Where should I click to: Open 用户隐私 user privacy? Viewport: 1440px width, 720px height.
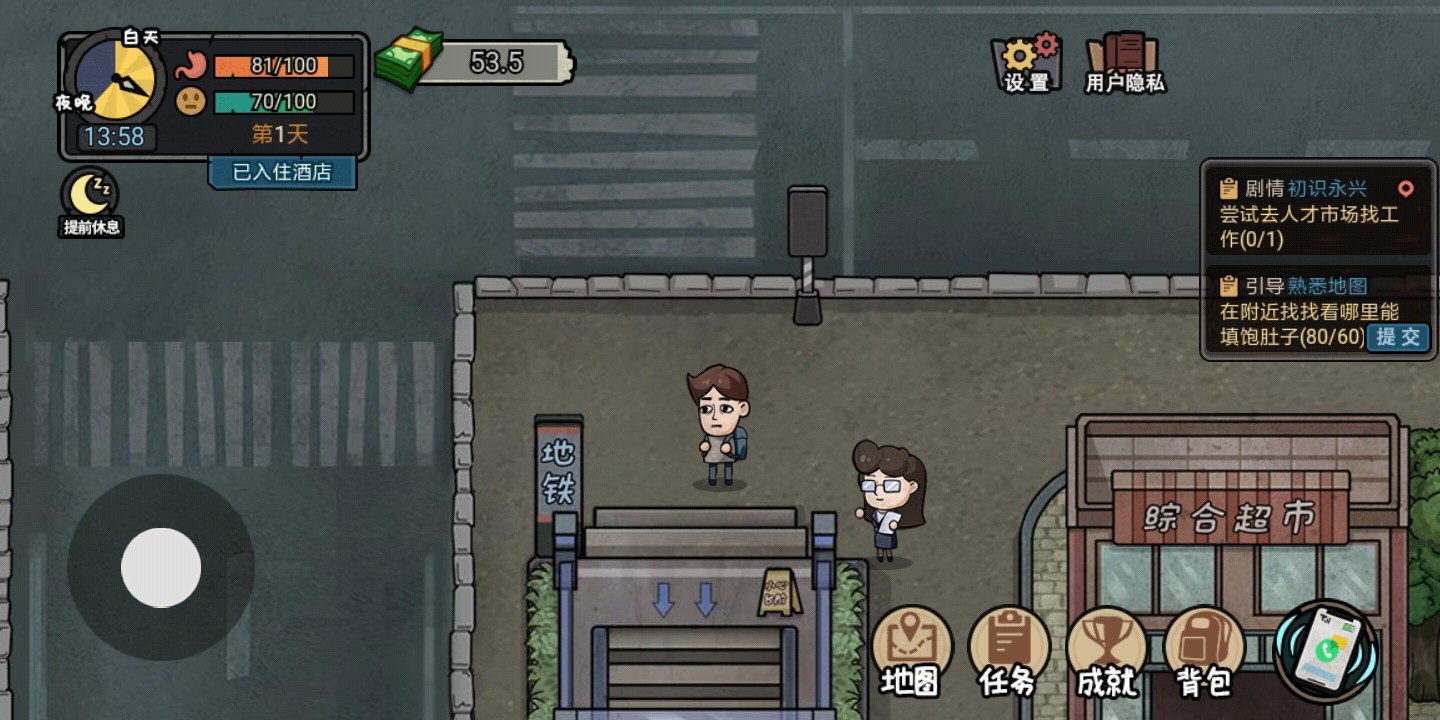tap(1124, 62)
